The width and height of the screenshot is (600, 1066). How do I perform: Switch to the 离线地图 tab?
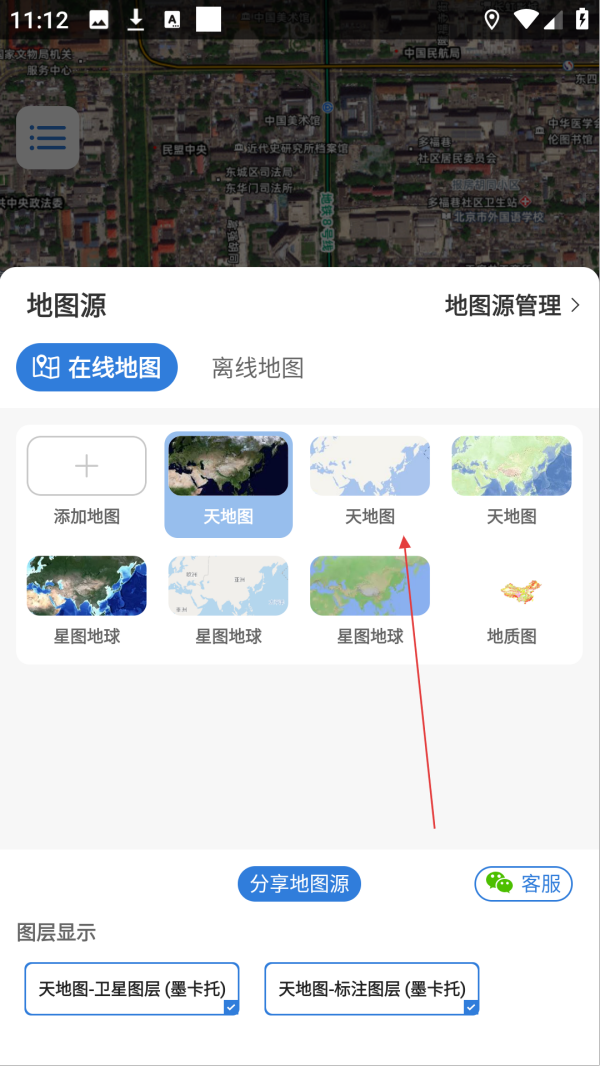click(x=258, y=368)
